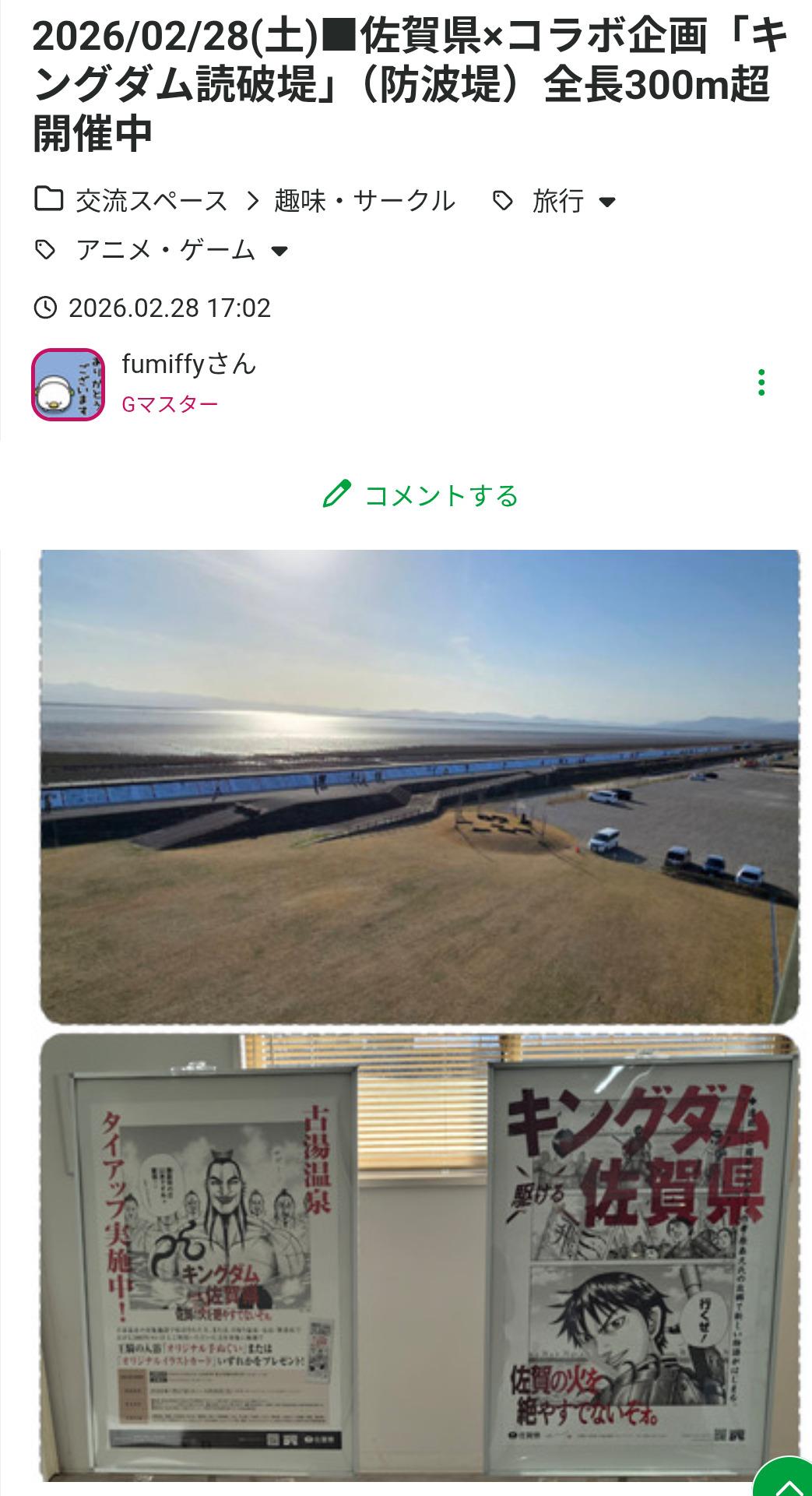812x1496 pixels.
Task: Open fumiffyさん's profile avatar
Action: [69, 385]
